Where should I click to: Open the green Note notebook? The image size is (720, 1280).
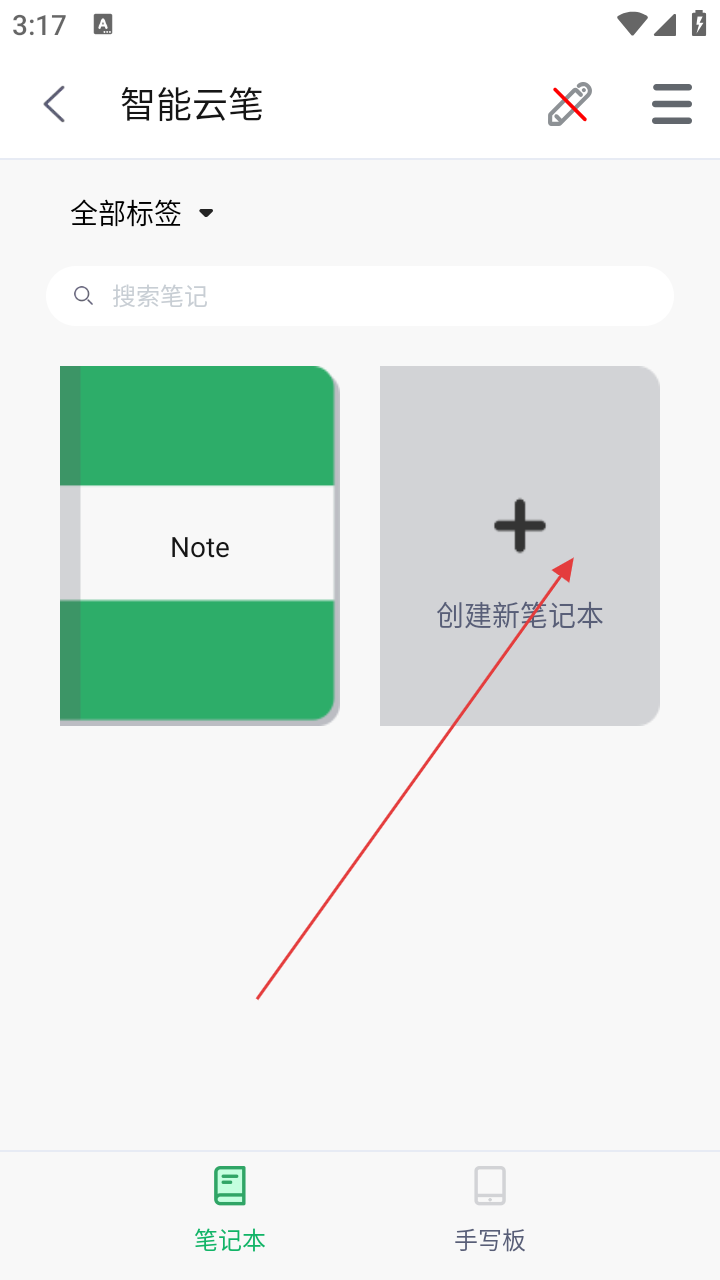199,545
